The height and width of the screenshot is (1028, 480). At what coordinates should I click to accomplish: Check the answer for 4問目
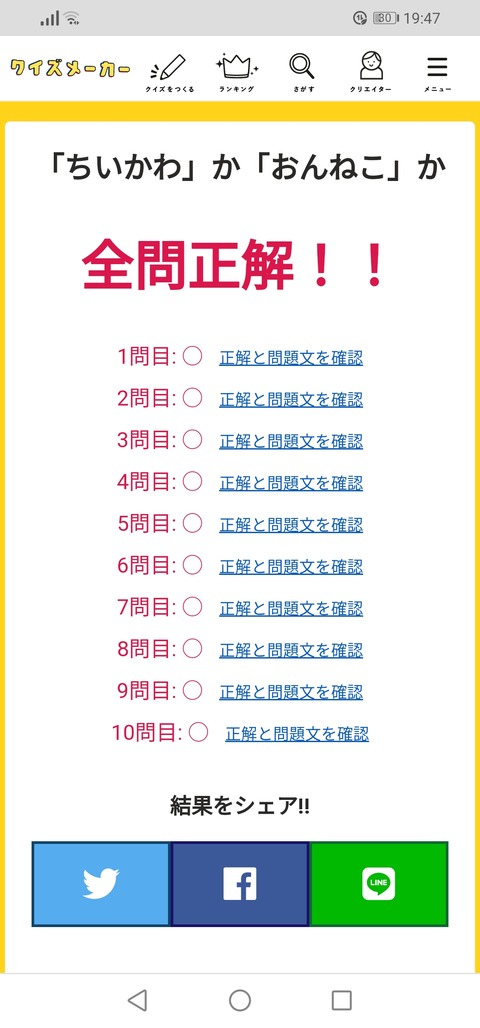pyautogui.click(x=291, y=483)
